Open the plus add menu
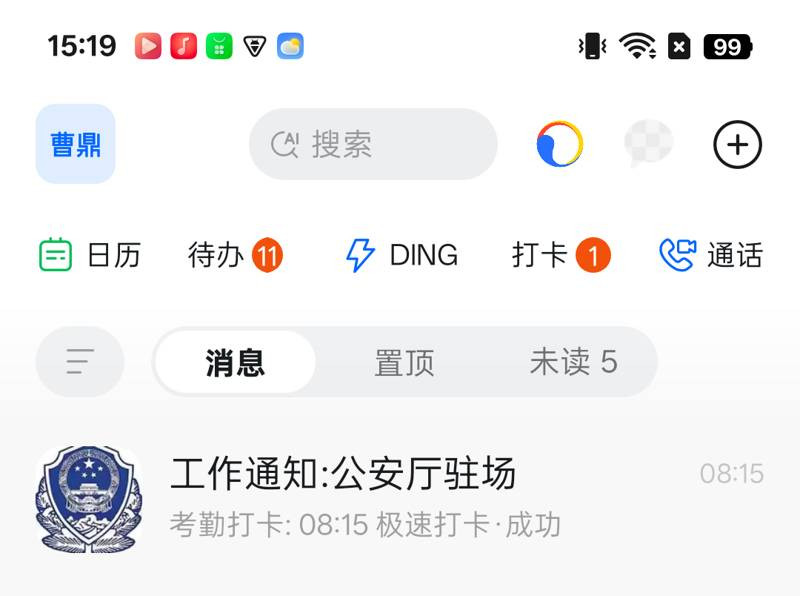Image resolution: width=800 pixels, height=596 pixels. pyautogui.click(x=737, y=144)
